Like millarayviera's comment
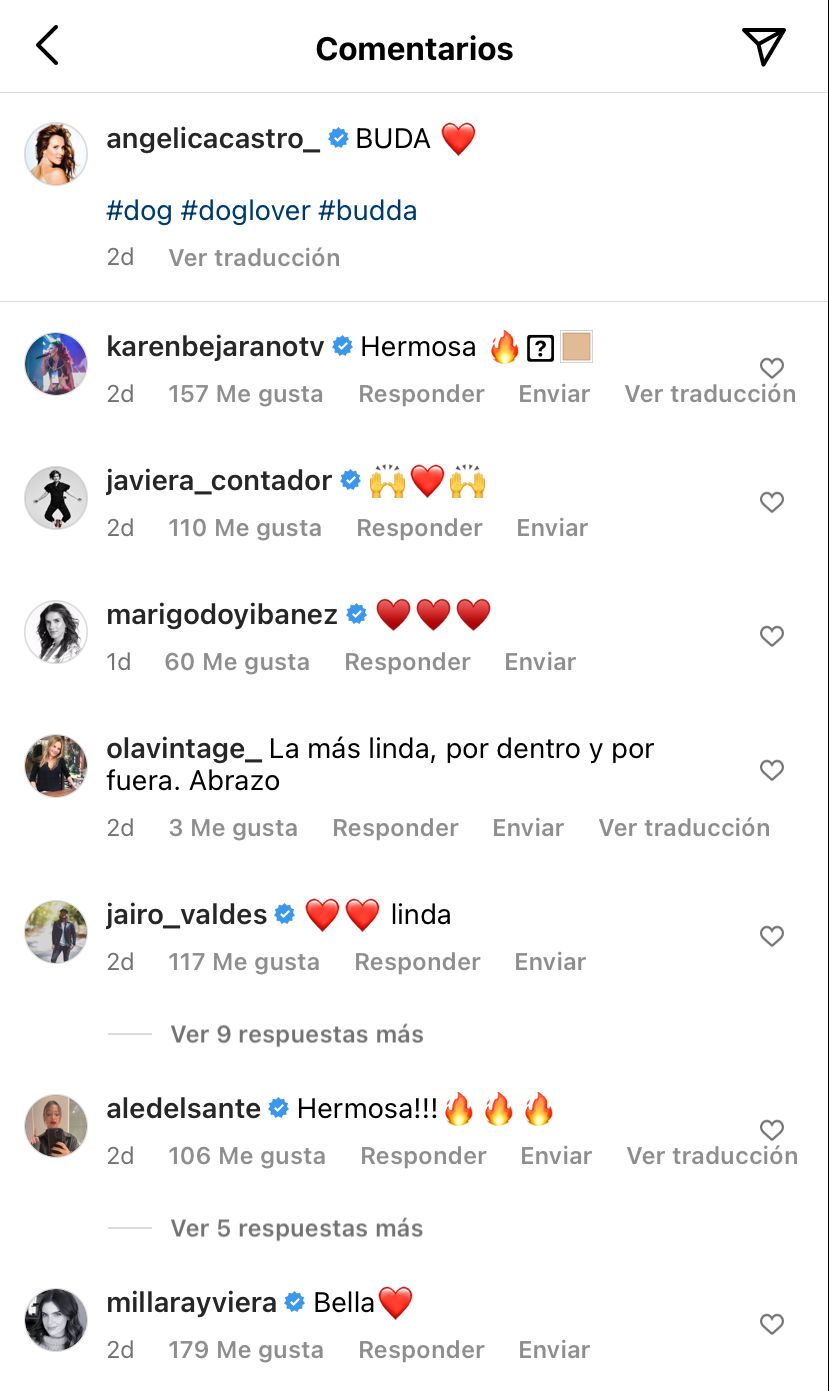Screen dimensions: 829x1391 click(771, 1324)
